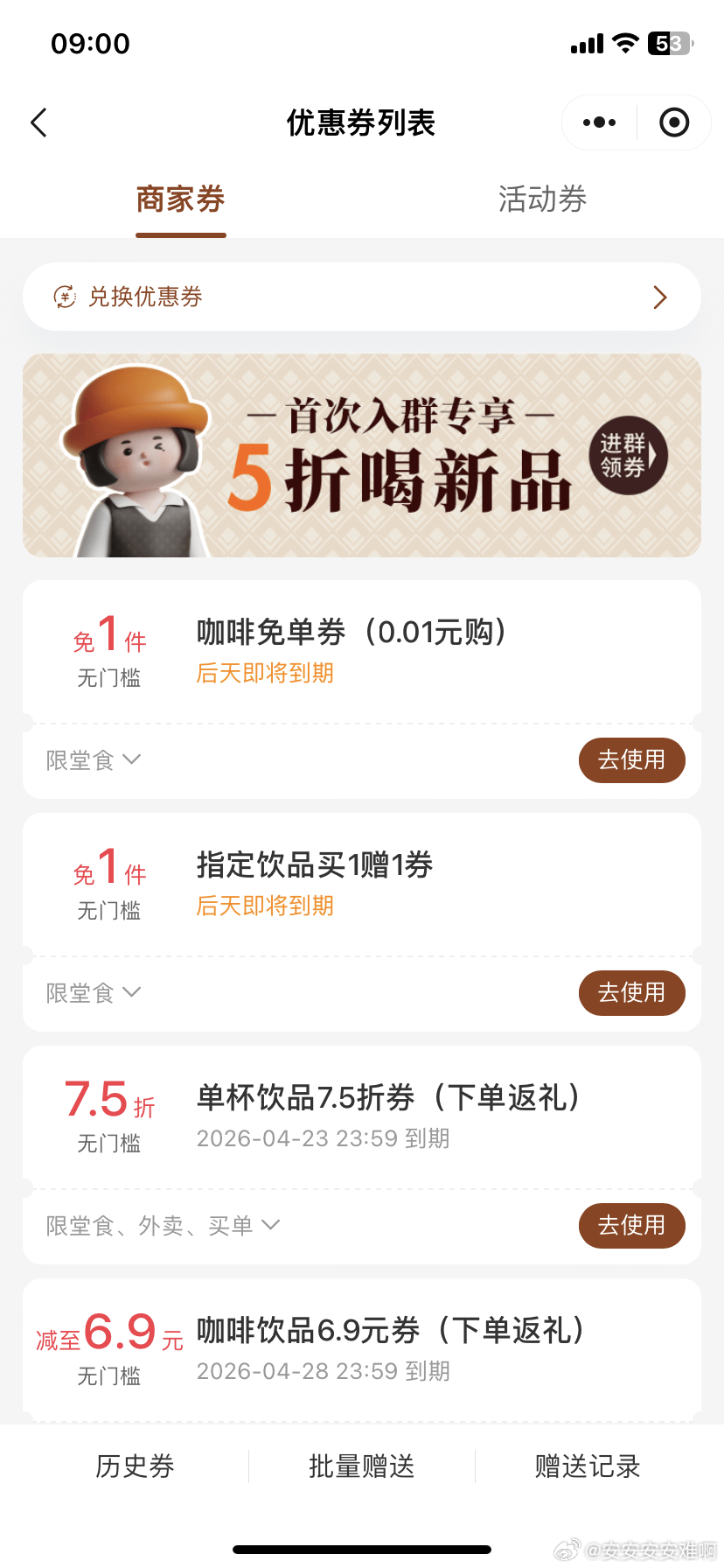Open the mini program more-options menu
Viewport: 724px width, 1568px height.
[599, 122]
